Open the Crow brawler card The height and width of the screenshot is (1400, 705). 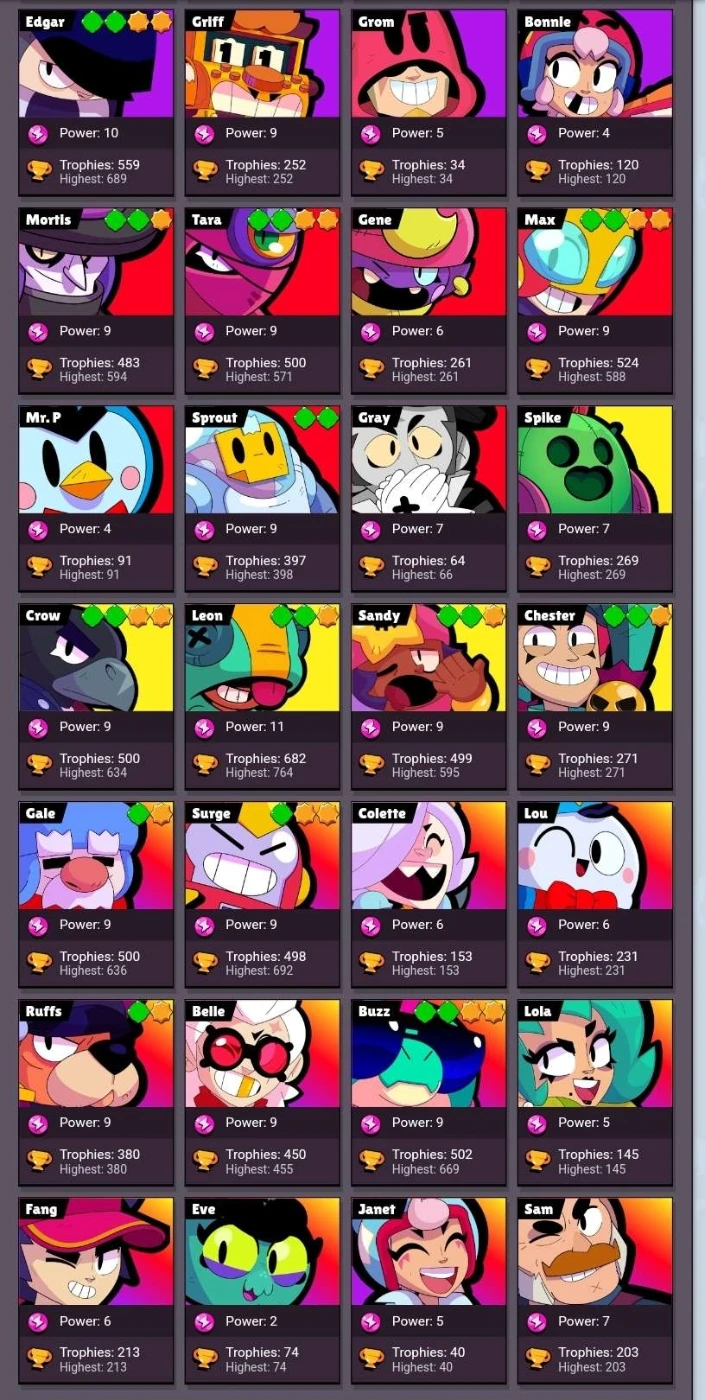[96, 696]
